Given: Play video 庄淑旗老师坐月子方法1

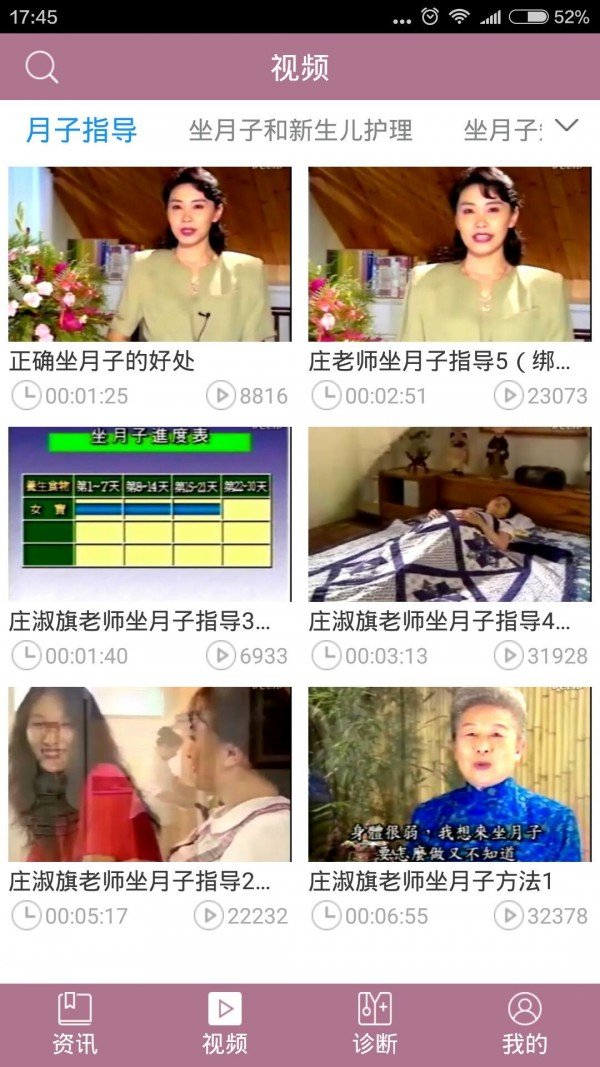Looking at the screenshot, I should tap(449, 774).
